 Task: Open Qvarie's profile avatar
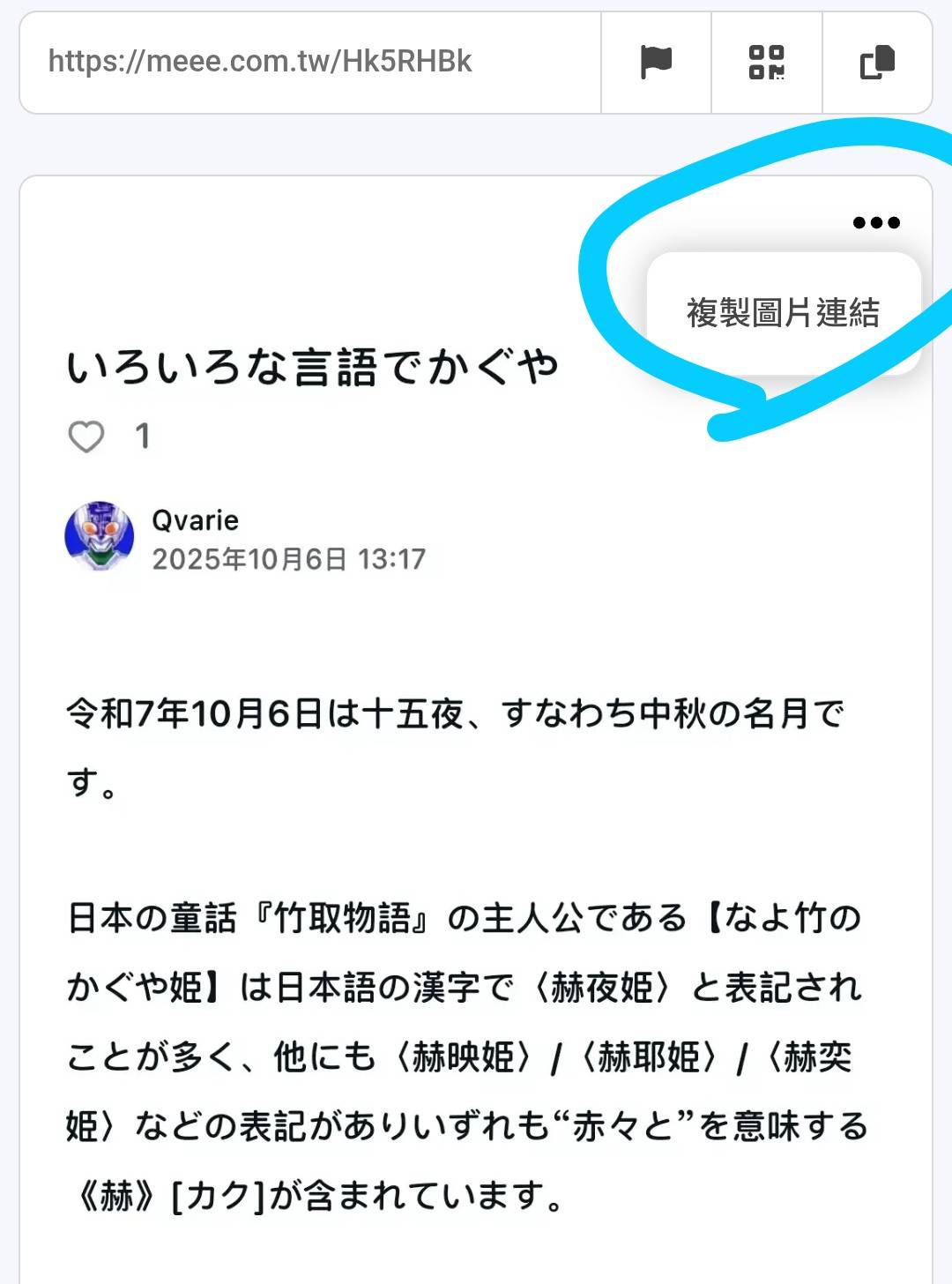coord(100,536)
